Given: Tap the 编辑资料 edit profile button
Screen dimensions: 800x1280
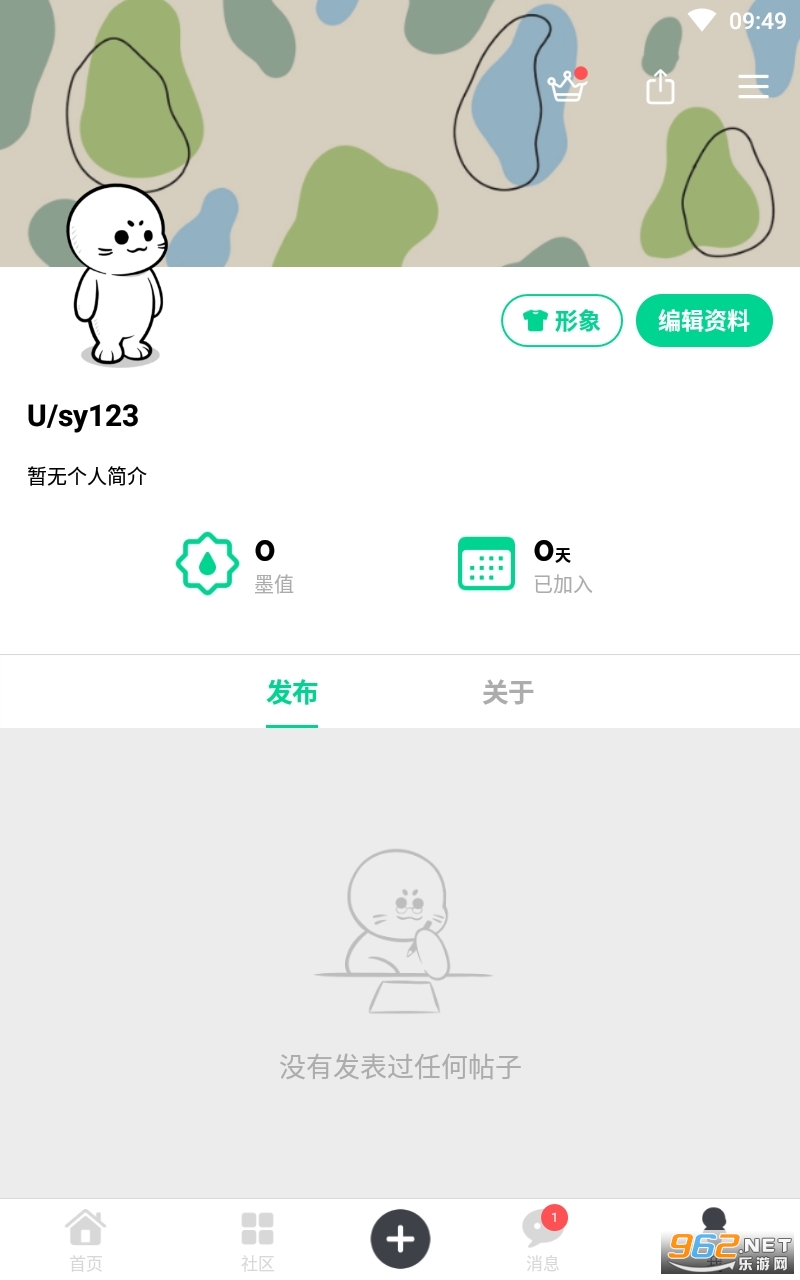Looking at the screenshot, I should tap(704, 321).
